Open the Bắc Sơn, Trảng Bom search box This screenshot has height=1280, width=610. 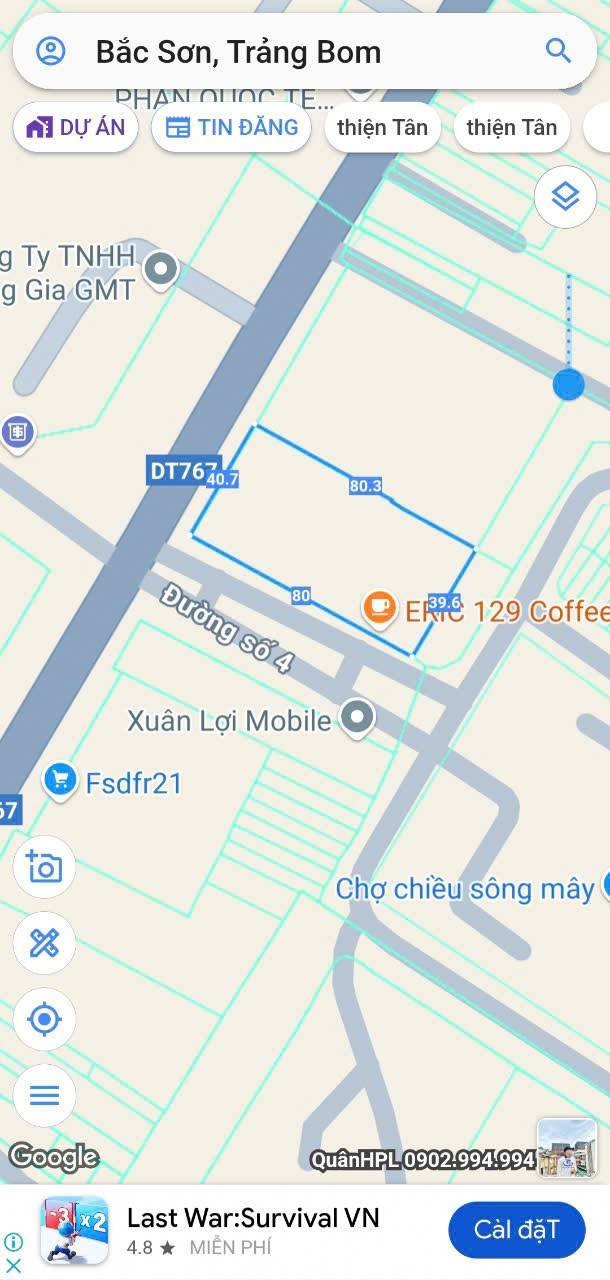[x=300, y=51]
